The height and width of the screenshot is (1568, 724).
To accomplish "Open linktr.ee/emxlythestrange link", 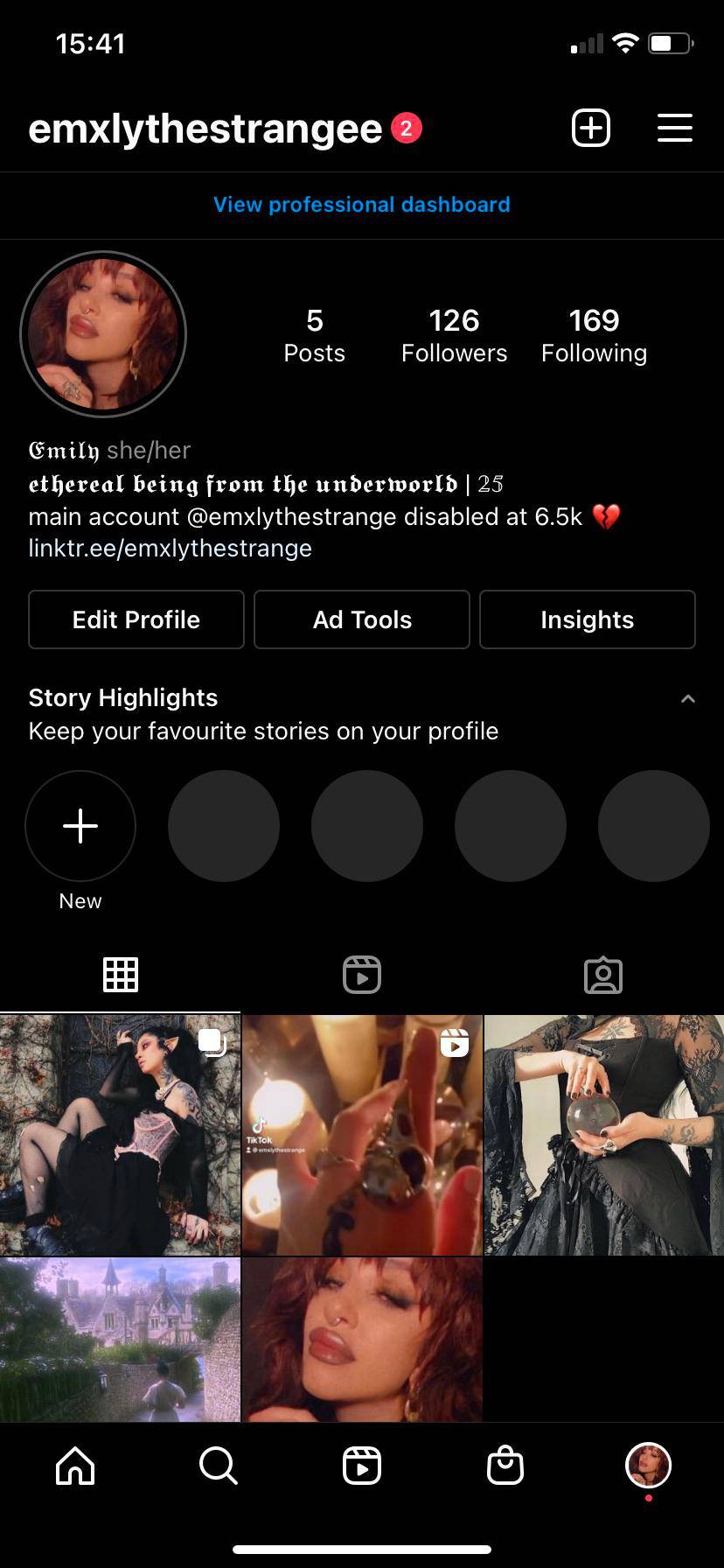I will [x=170, y=548].
